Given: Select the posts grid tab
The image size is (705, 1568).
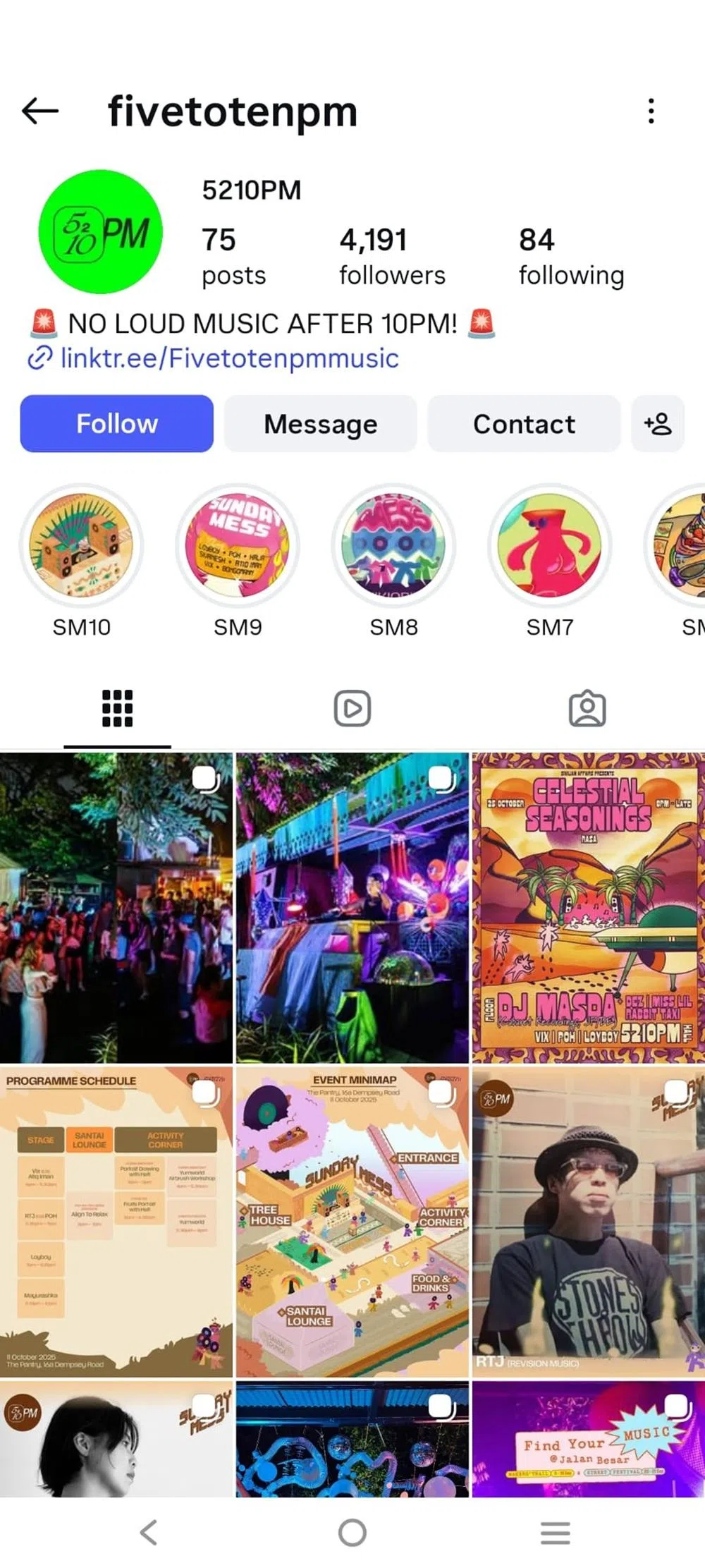Looking at the screenshot, I should (117, 708).
